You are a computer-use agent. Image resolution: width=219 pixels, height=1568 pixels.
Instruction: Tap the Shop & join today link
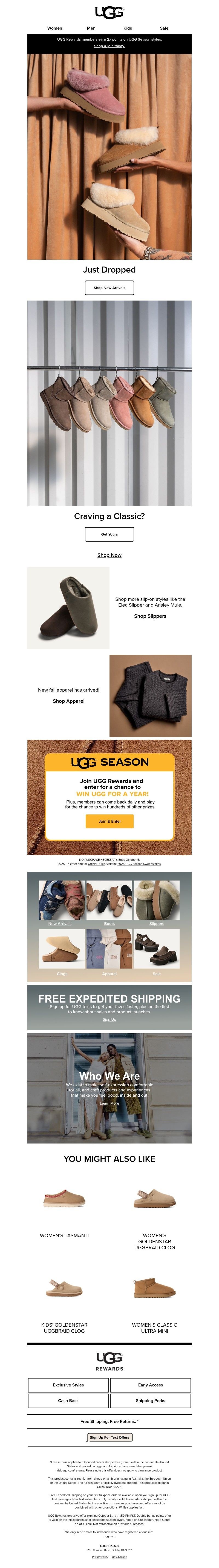[109, 46]
